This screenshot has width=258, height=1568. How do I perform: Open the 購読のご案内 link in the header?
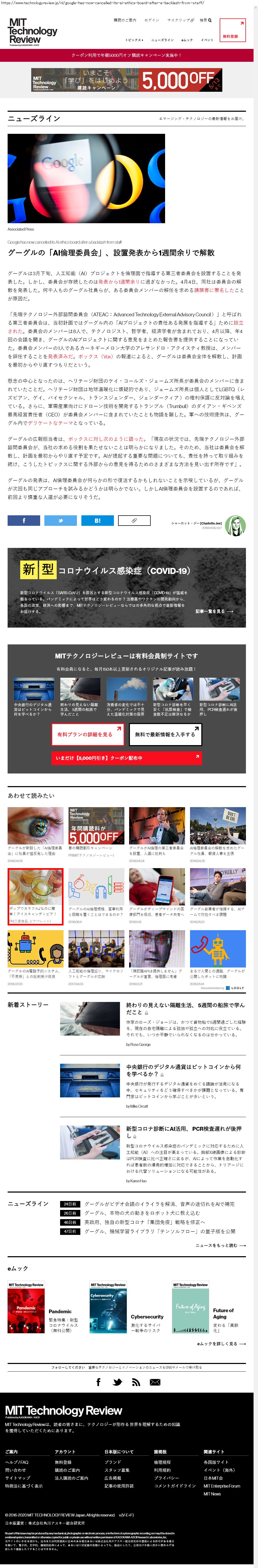coord(125,20)
